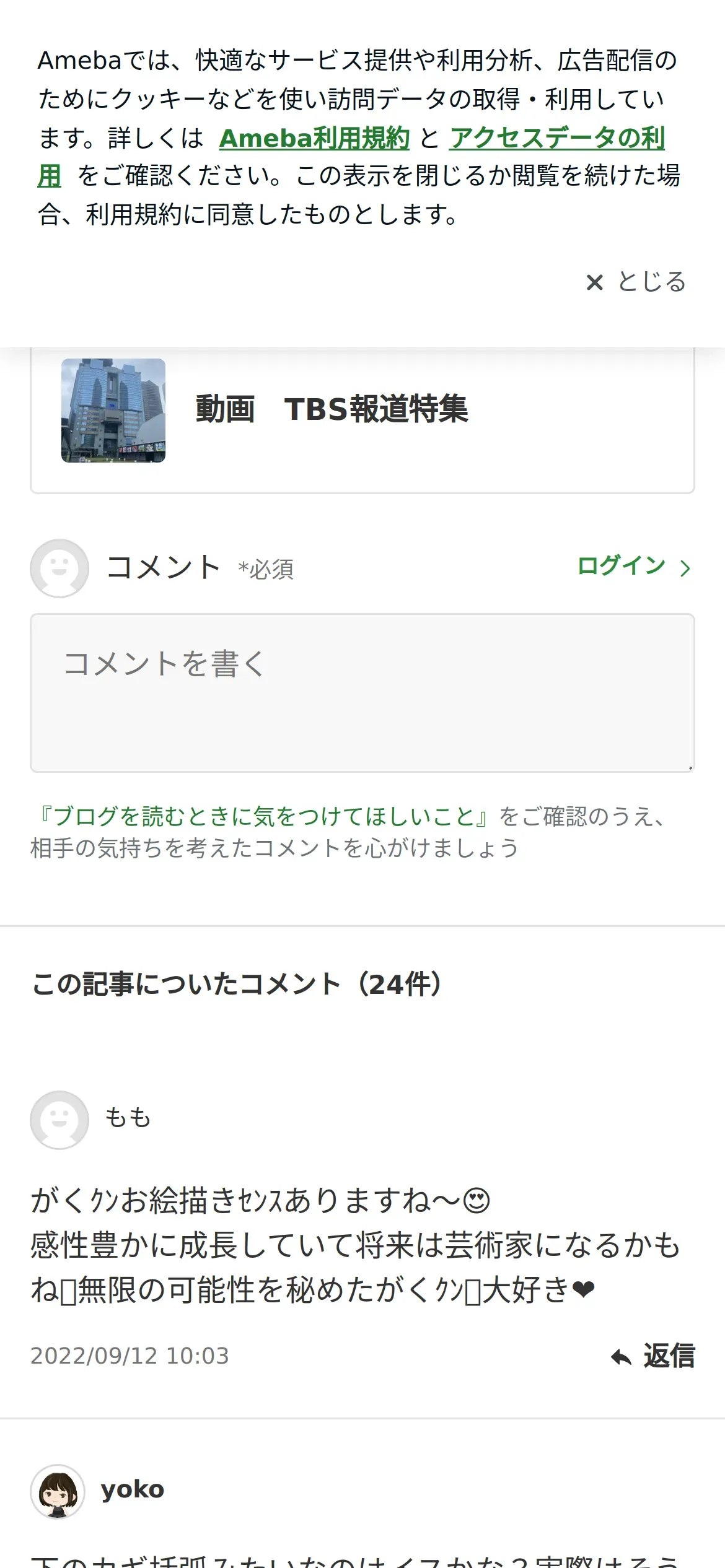Open the 動画 TBS報道特集 card
The height and width of the screenshot is (1568, 725).
click(362, 411)
